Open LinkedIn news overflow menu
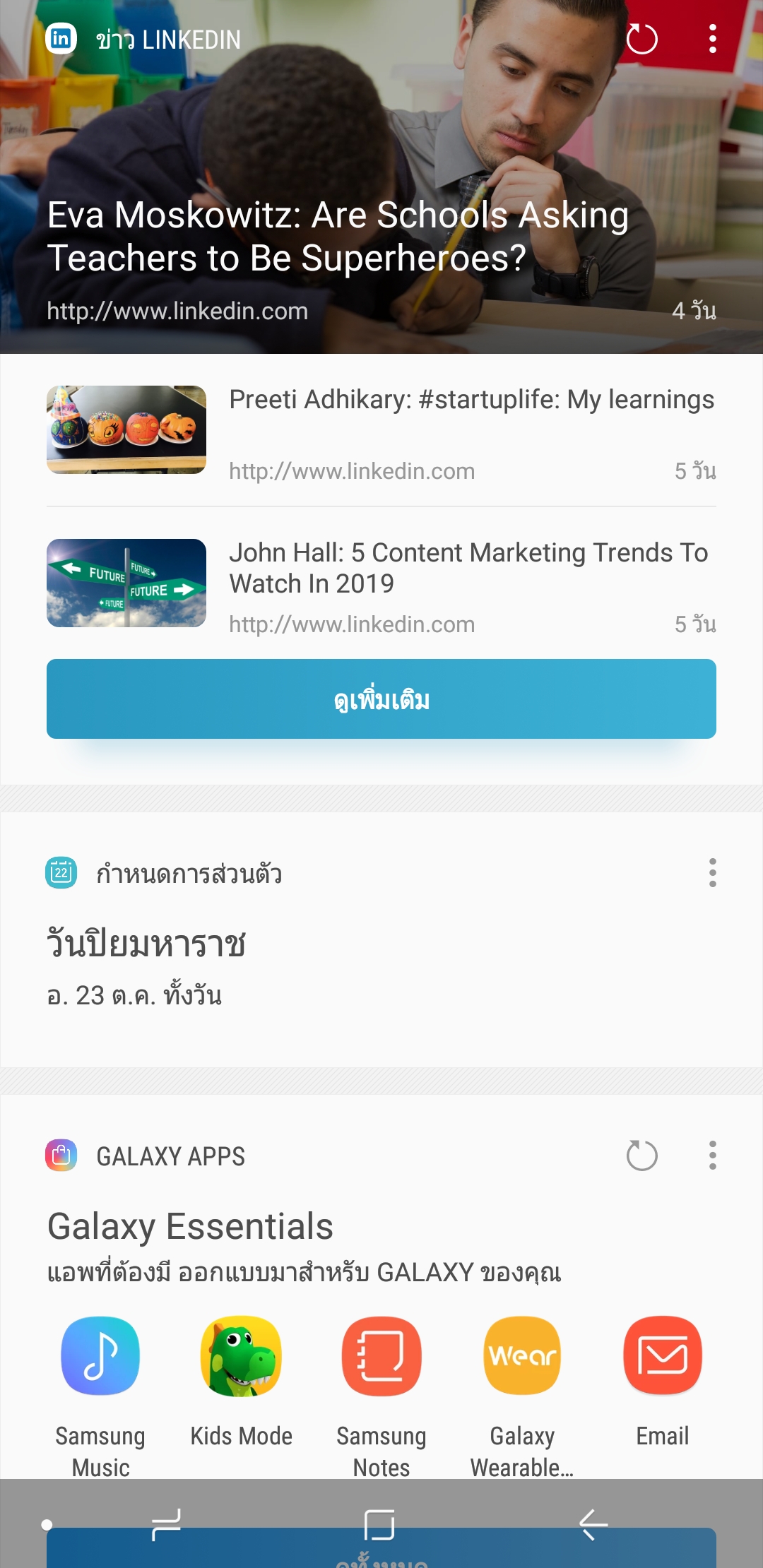The width and height of the screenshot is (763, 1568). coord(712,40)
